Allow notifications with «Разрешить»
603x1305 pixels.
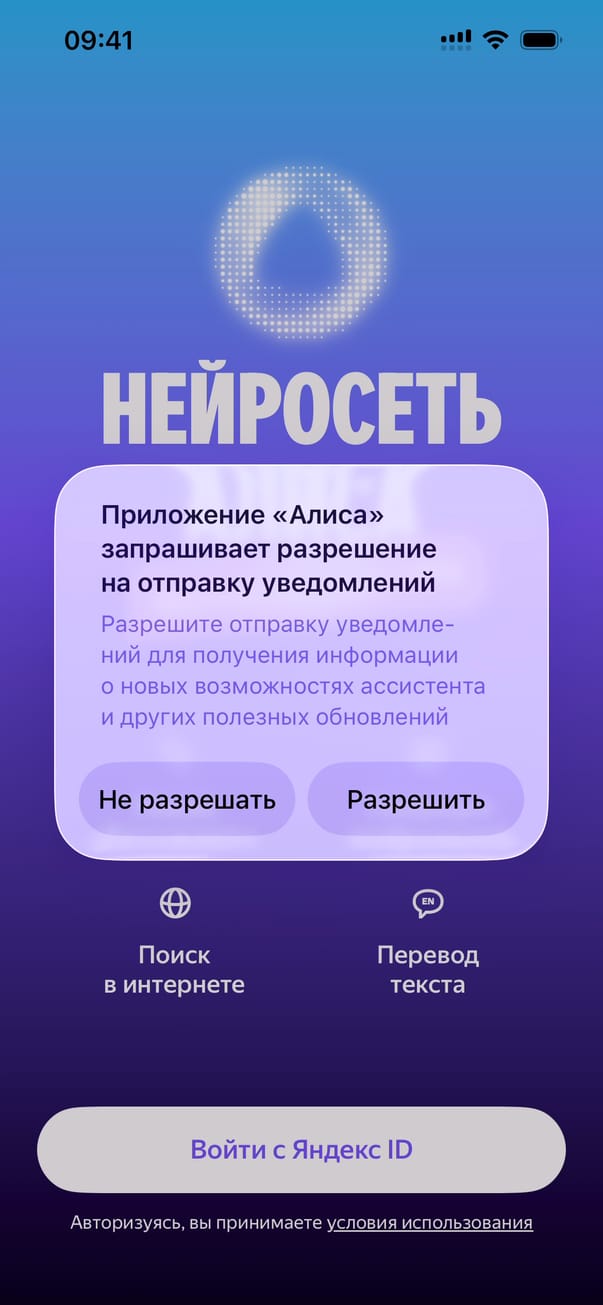pos(416,799)
